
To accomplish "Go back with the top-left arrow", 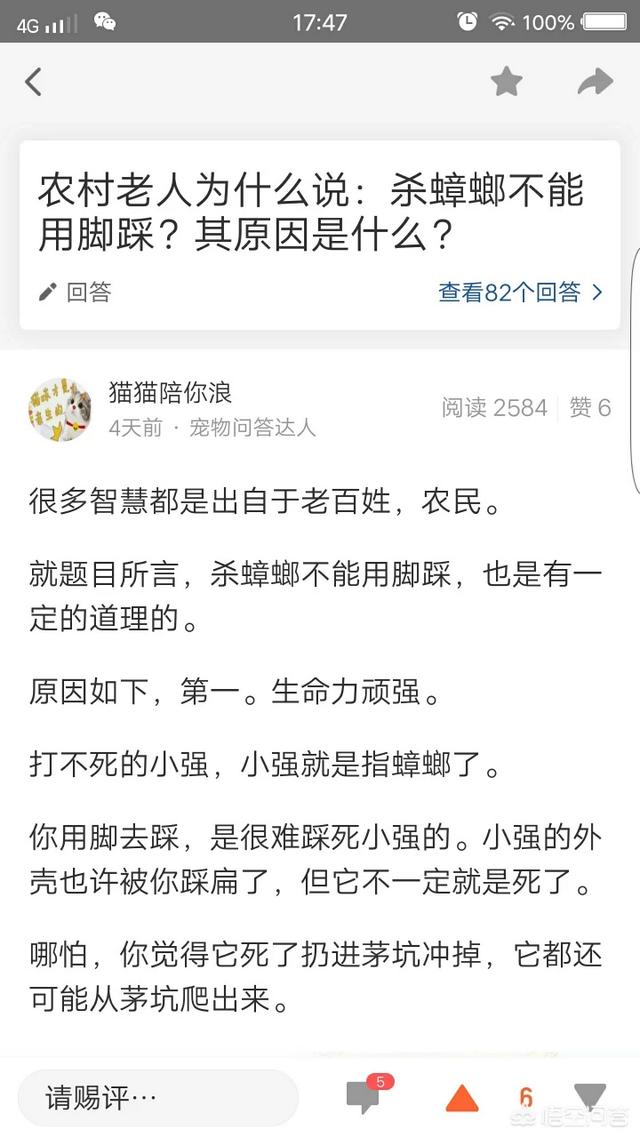I will (x=33, y=82).
